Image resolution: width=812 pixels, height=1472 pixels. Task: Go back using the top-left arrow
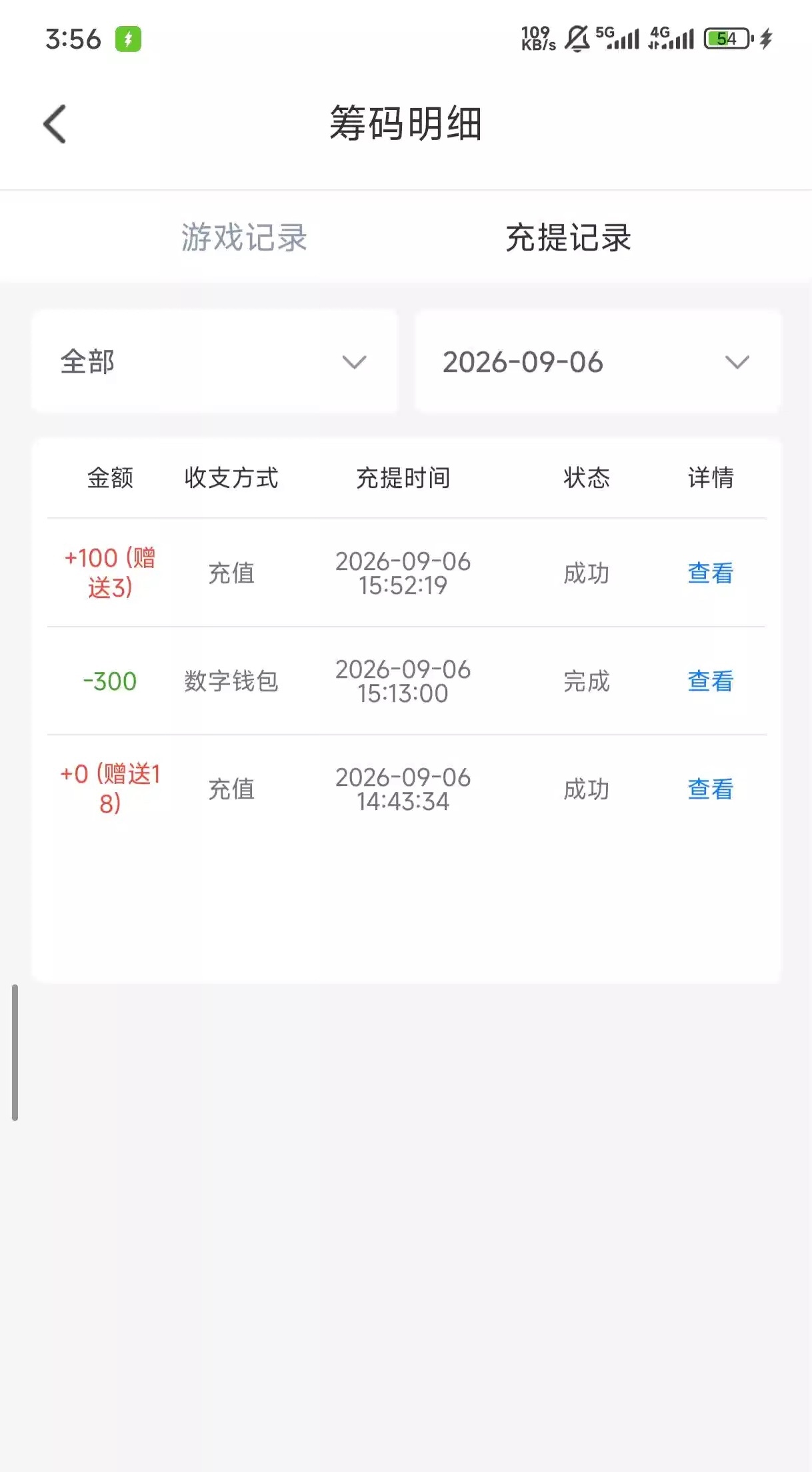pyautogui.click(x=55, y=124)
